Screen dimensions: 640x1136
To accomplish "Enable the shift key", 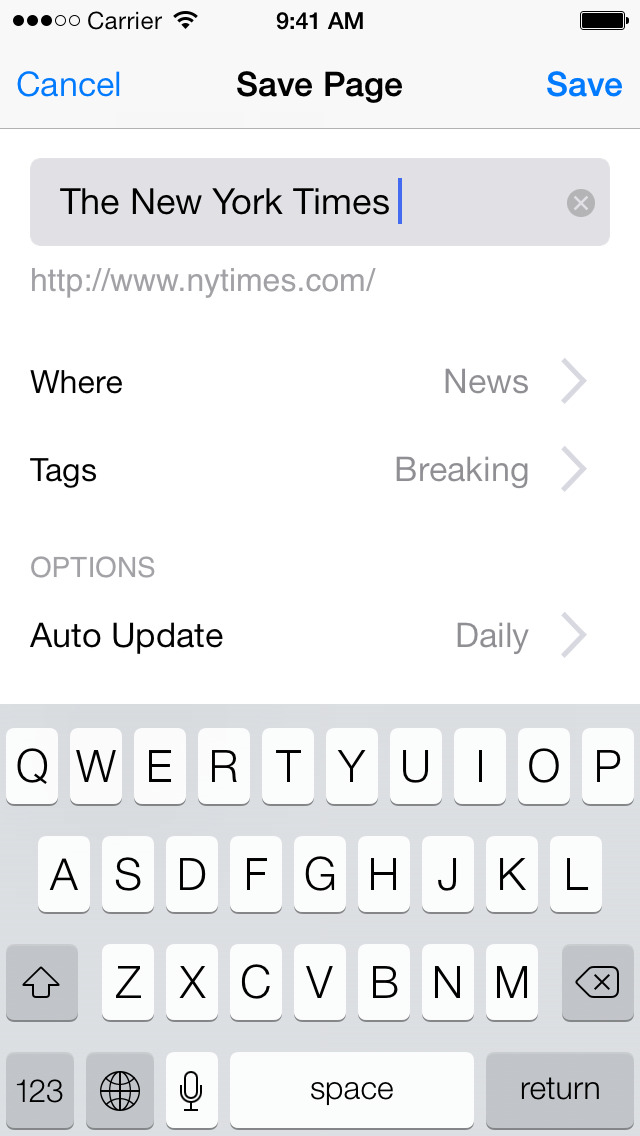I will (41, 983).
